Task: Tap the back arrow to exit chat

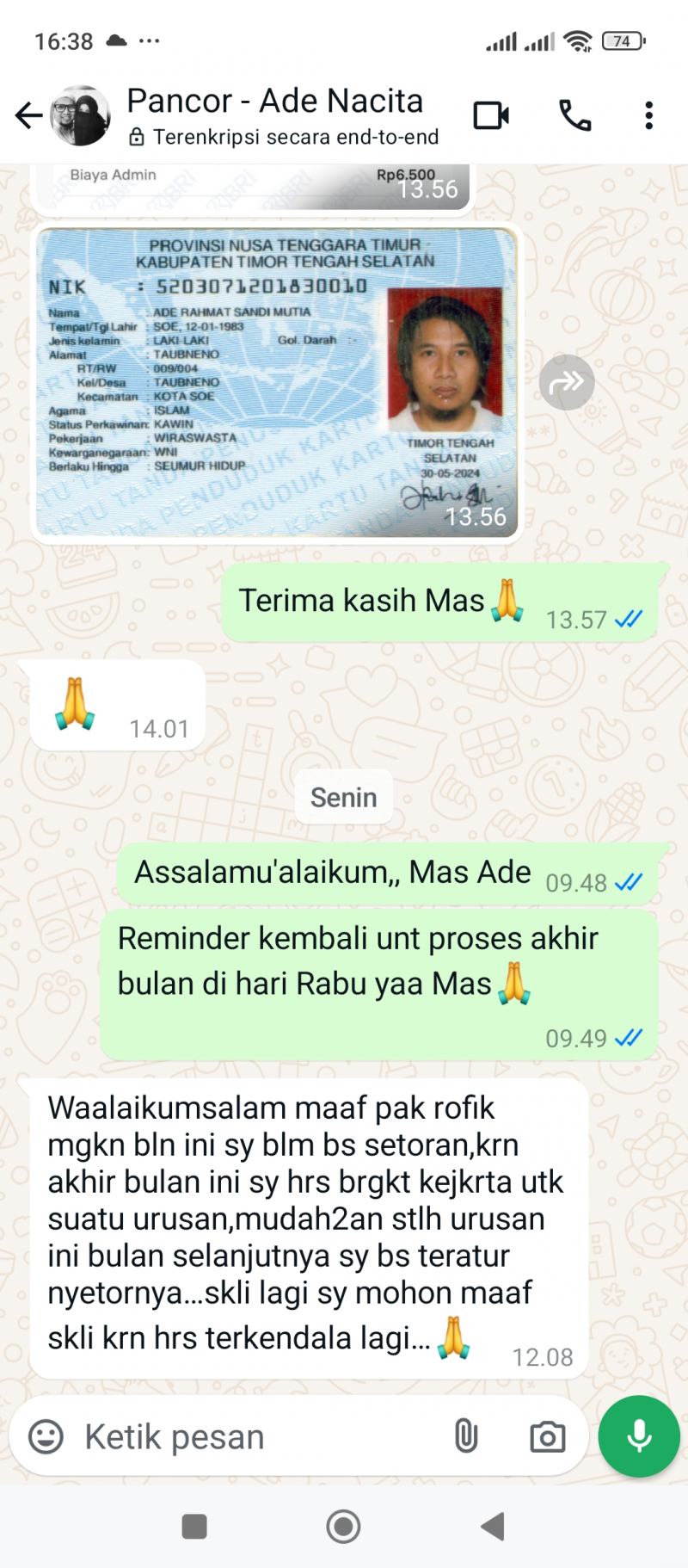Action: point(28,114)
